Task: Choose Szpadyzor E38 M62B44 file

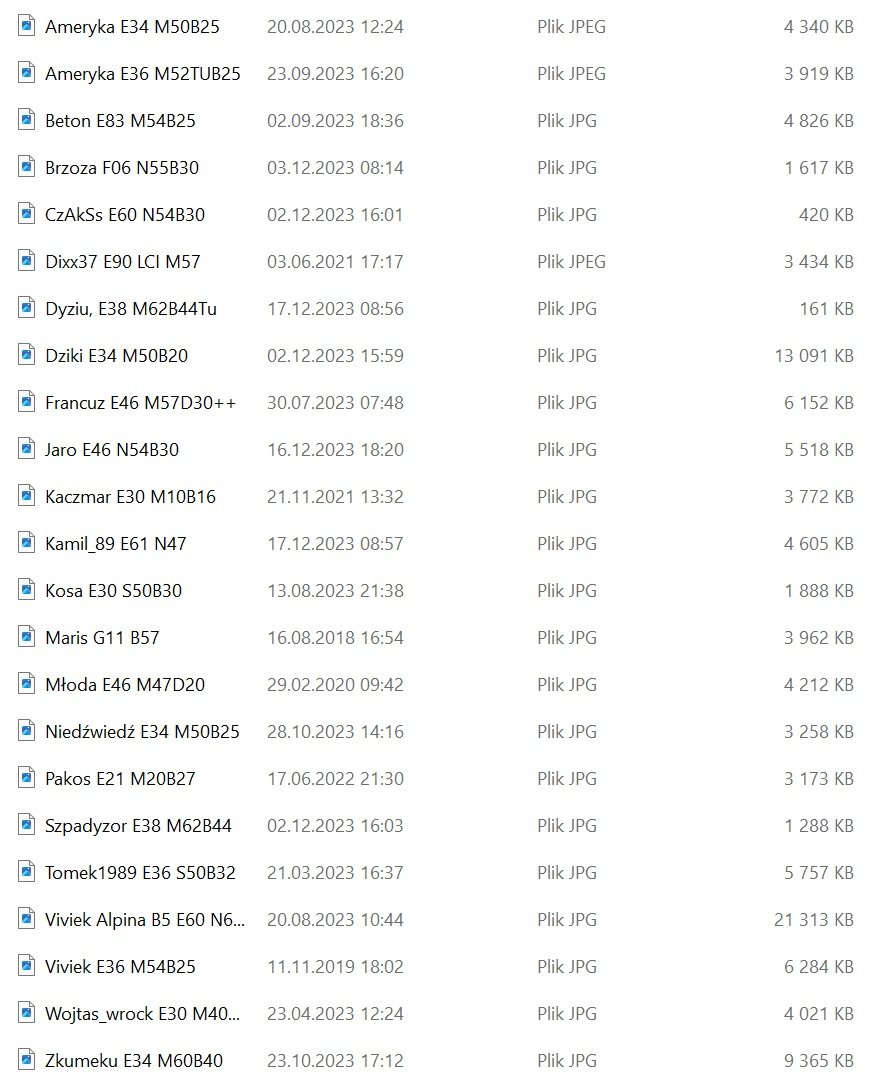Action: point(138,826)
